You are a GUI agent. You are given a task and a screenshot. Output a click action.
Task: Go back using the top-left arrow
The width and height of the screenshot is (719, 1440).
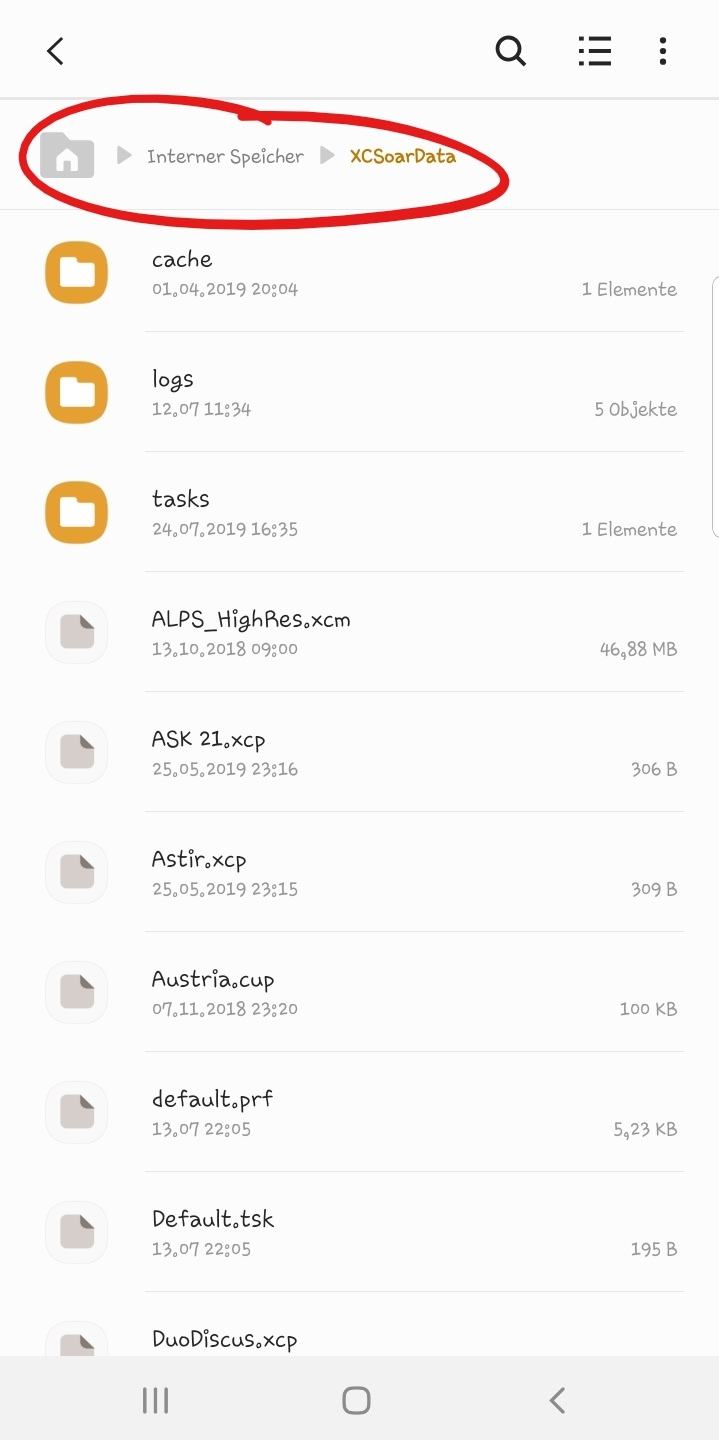click(x=56, y=51)
